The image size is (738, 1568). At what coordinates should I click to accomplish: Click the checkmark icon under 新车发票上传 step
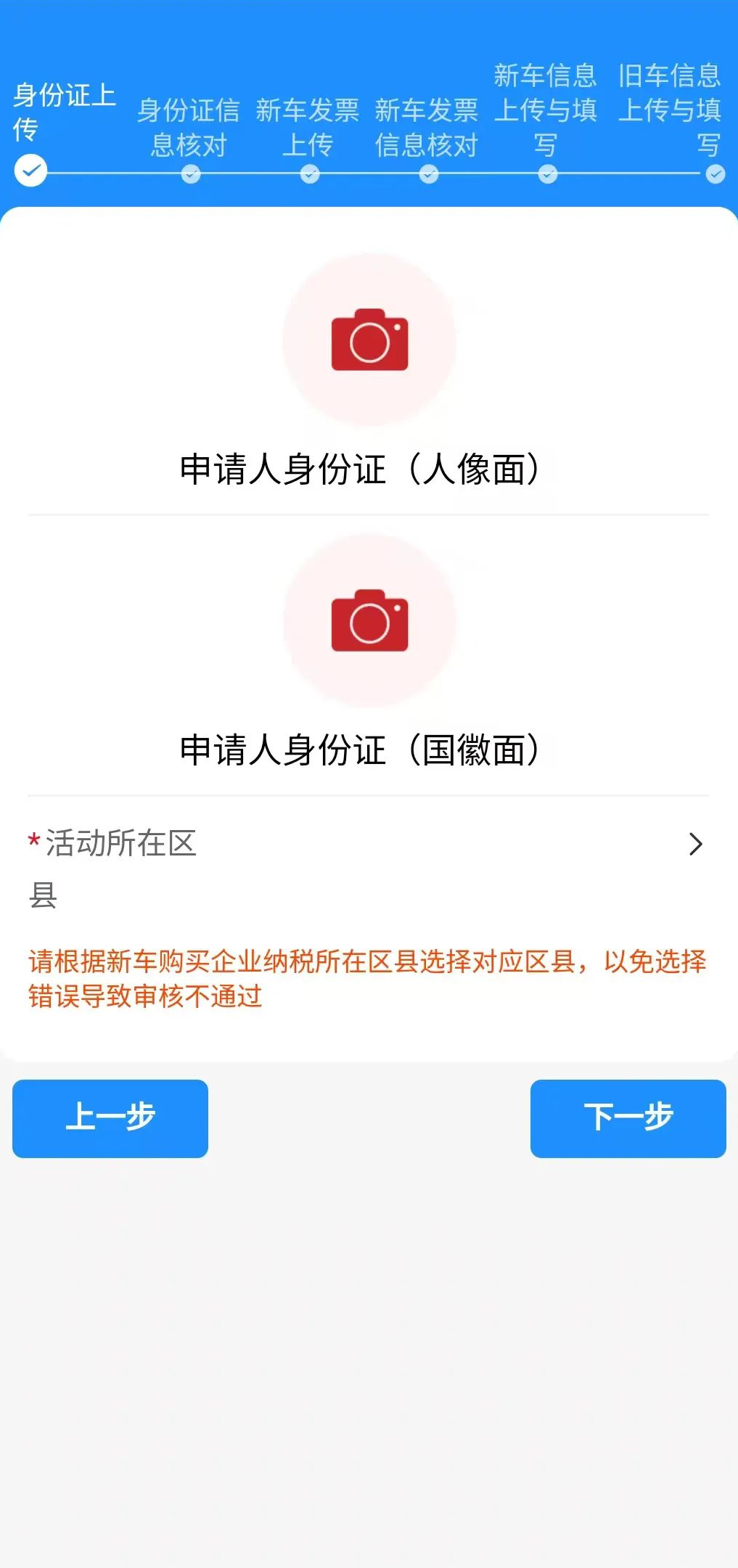pos(308,173)
